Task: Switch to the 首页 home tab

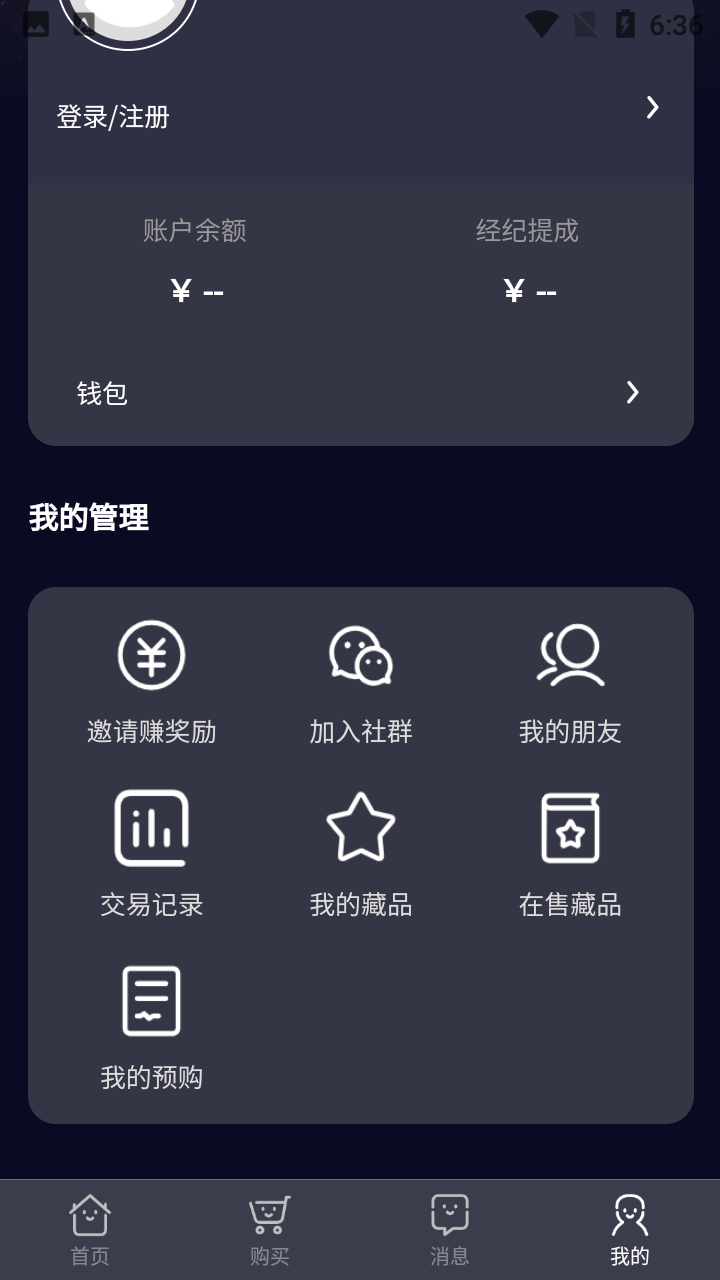Action: point(90,1230)
